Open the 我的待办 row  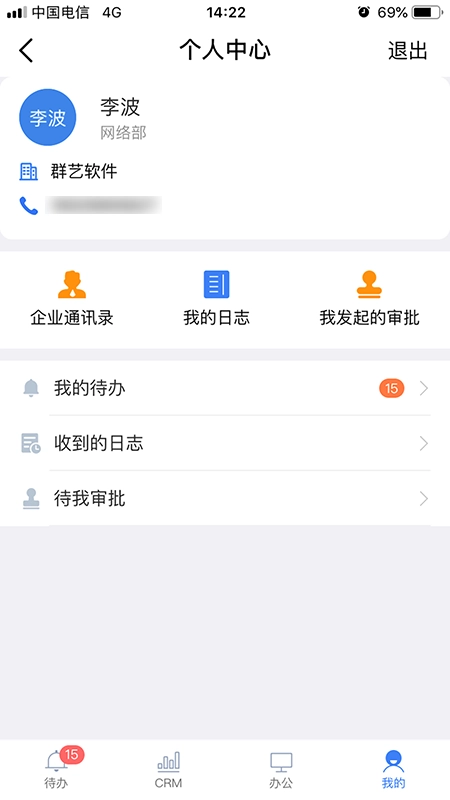tap(225, 388)
